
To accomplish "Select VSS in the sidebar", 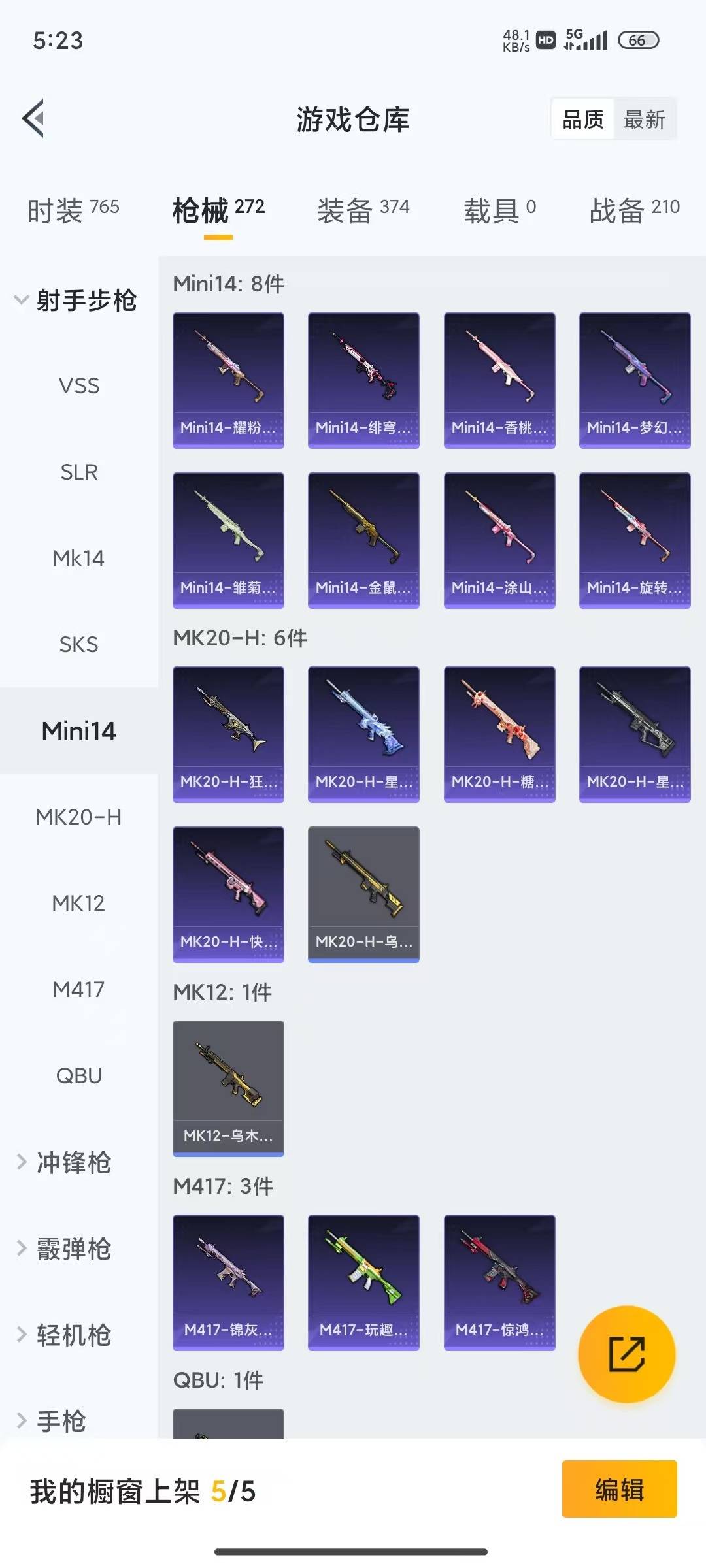I will (79, 385).
